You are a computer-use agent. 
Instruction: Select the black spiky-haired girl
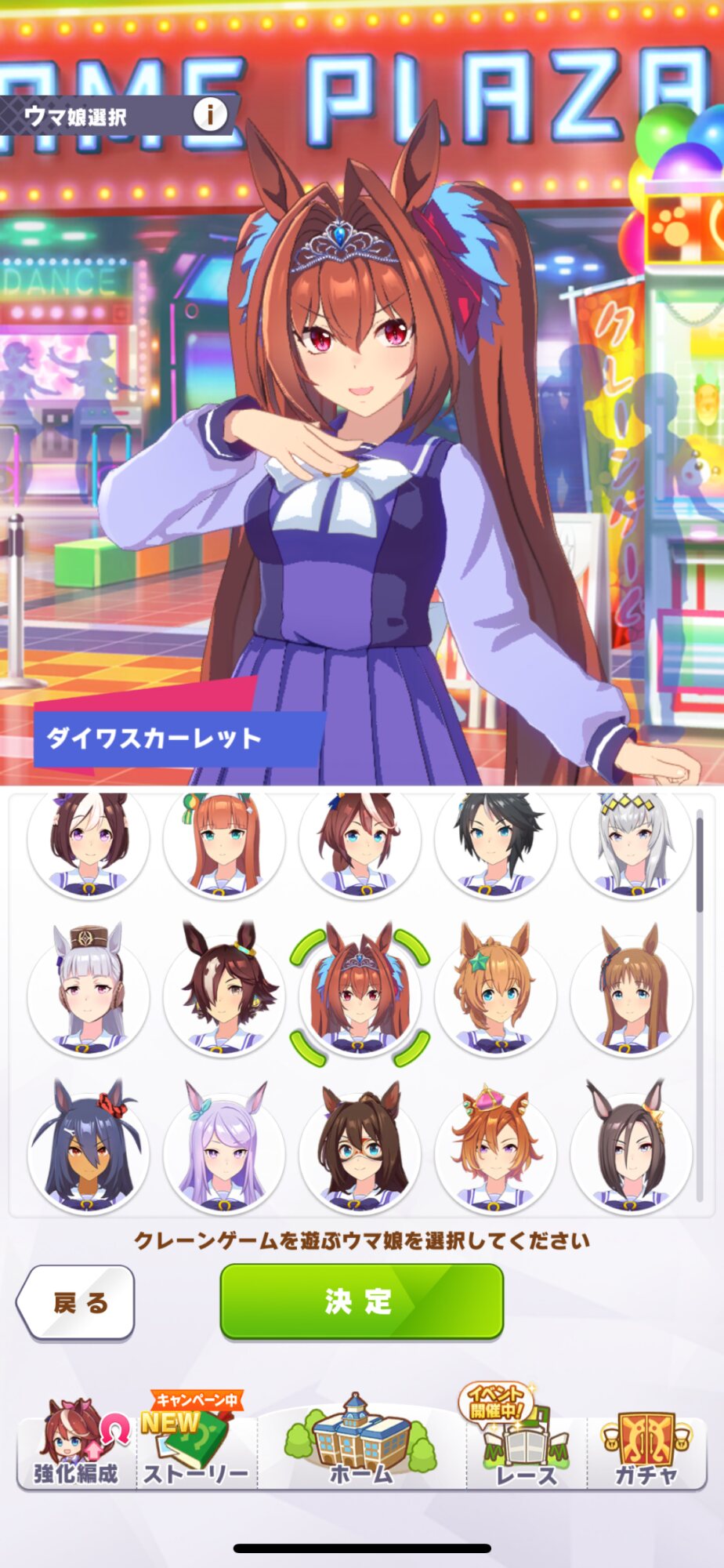pyautogui.click(x=495, y=843)
